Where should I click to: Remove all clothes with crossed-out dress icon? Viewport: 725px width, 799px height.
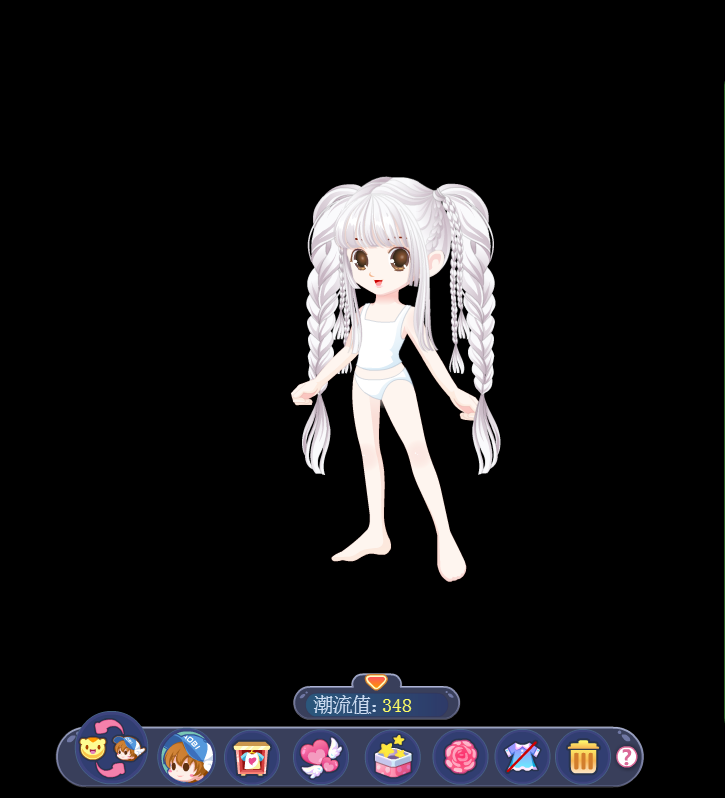[x=522, y=757]
